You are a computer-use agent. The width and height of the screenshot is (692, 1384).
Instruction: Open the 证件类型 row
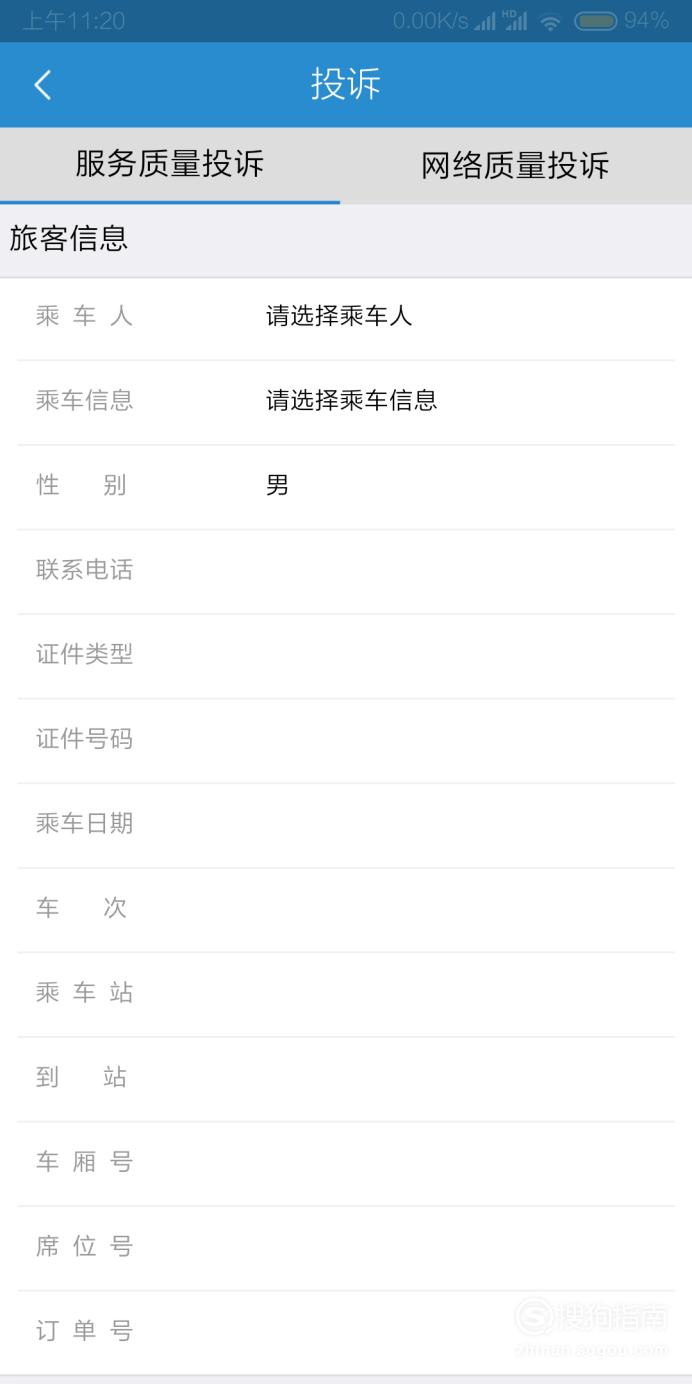point(346,656)
